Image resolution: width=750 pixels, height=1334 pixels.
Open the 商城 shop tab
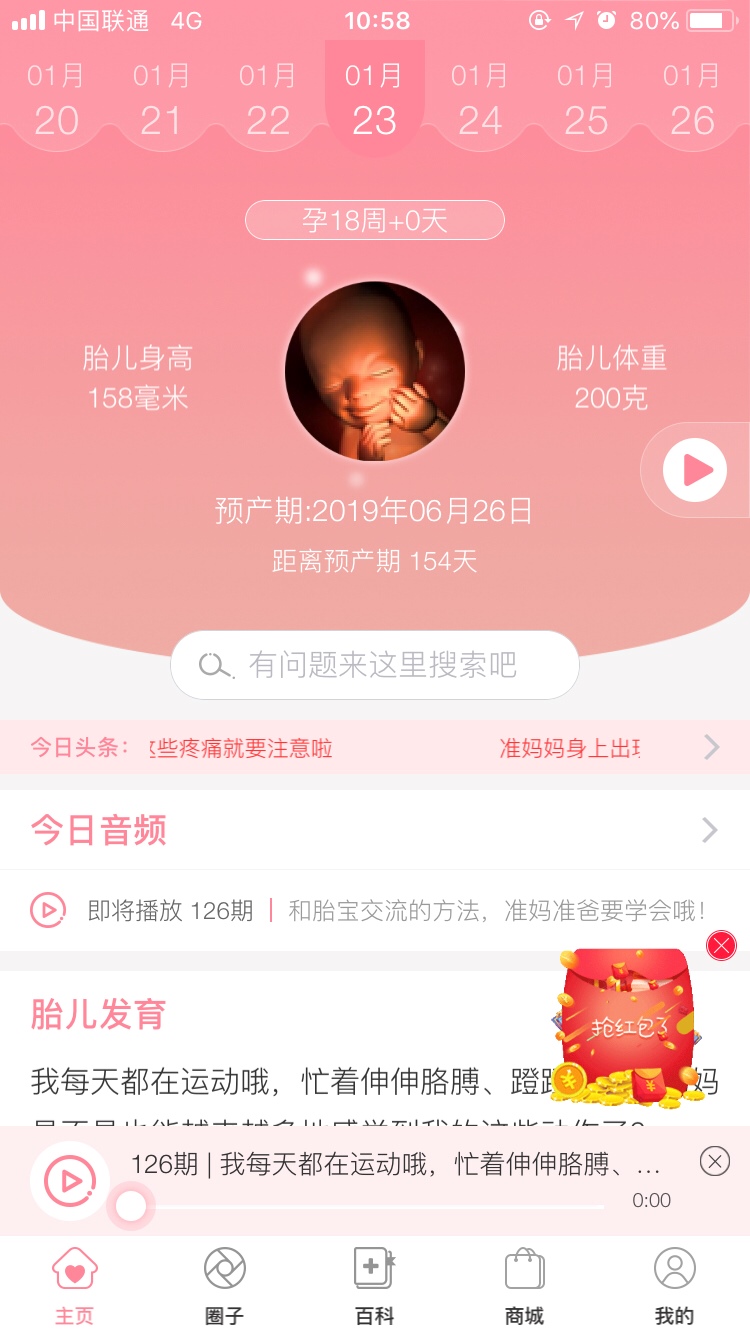(x=524, y=1285)
